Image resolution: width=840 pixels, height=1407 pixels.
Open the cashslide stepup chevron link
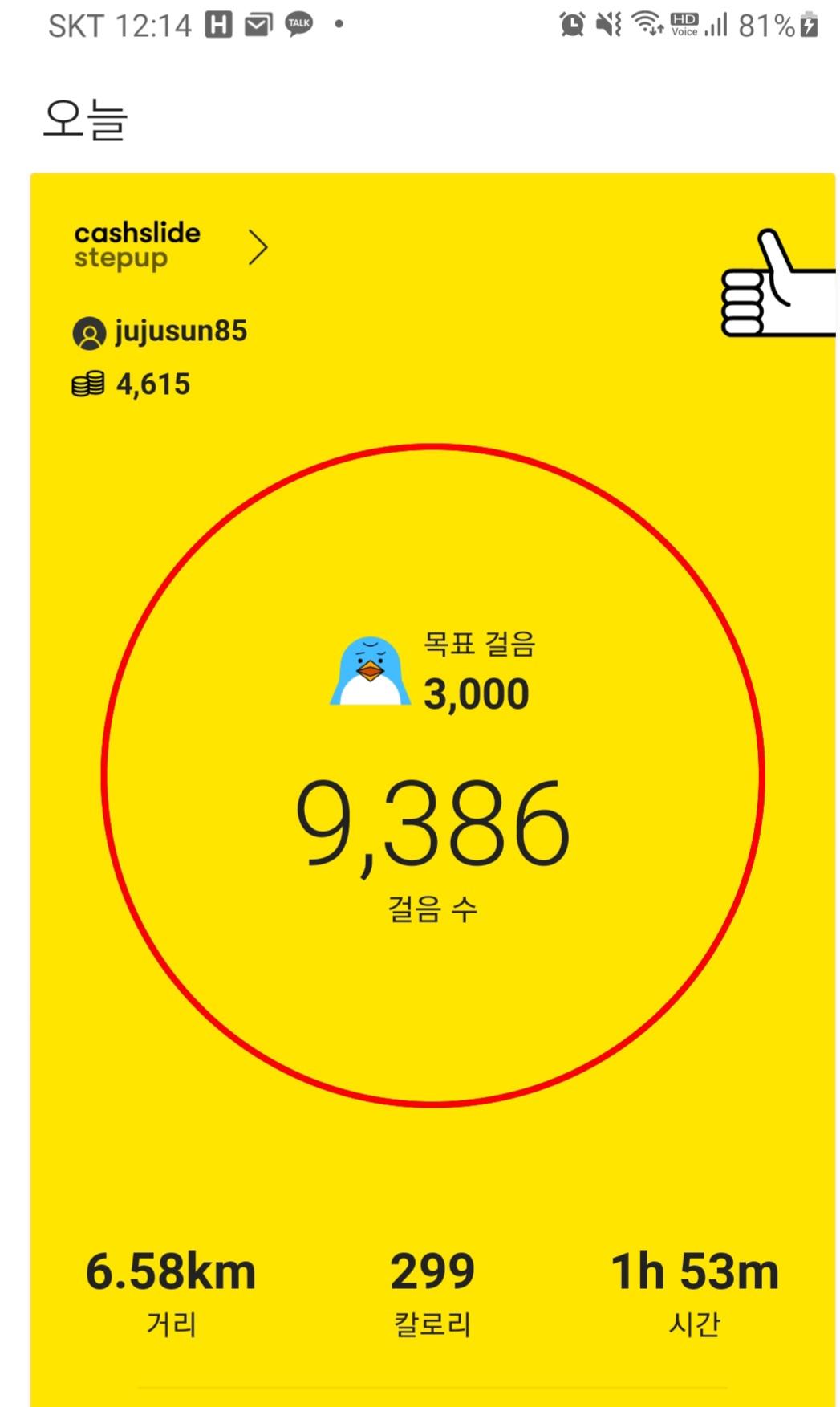257,247
